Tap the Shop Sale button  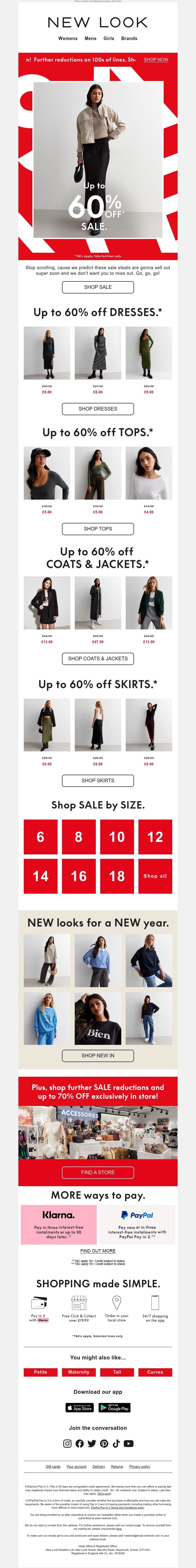[x=98, y=287]
